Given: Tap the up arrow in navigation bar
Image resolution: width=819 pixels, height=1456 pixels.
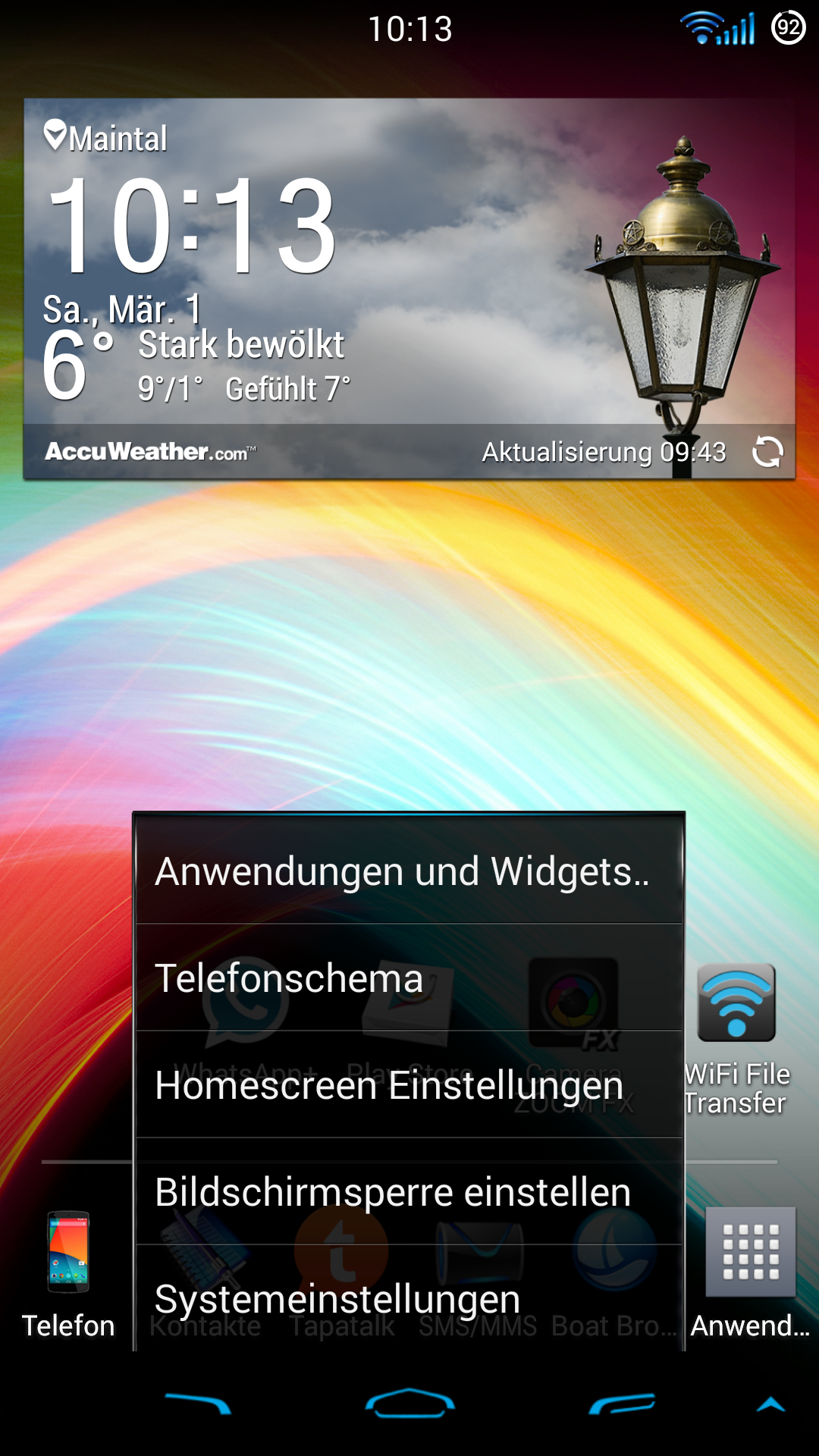Looking at the screenshot, I should click(770, 1404).
